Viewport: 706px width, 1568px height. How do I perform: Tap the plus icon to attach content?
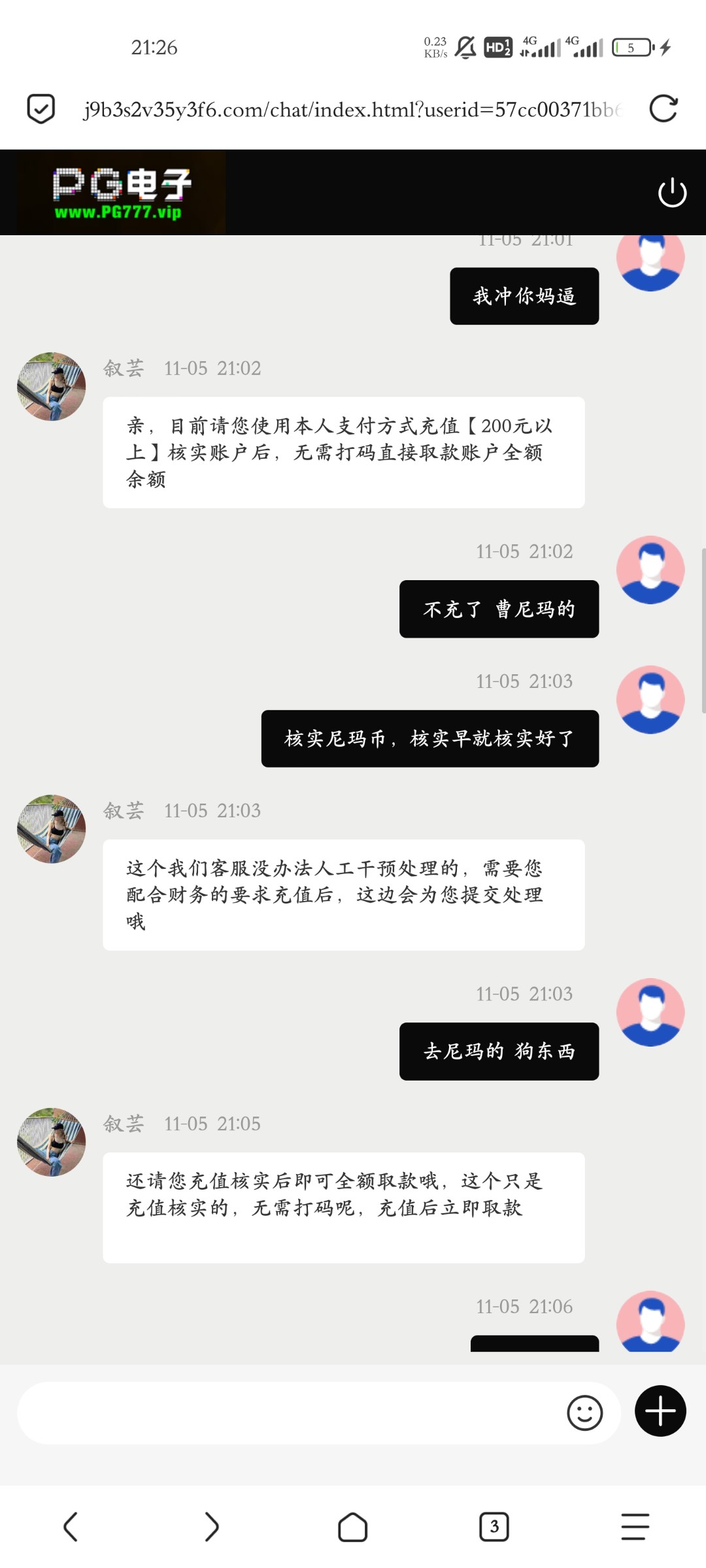pyautogui.click(x=660, y=1411)
